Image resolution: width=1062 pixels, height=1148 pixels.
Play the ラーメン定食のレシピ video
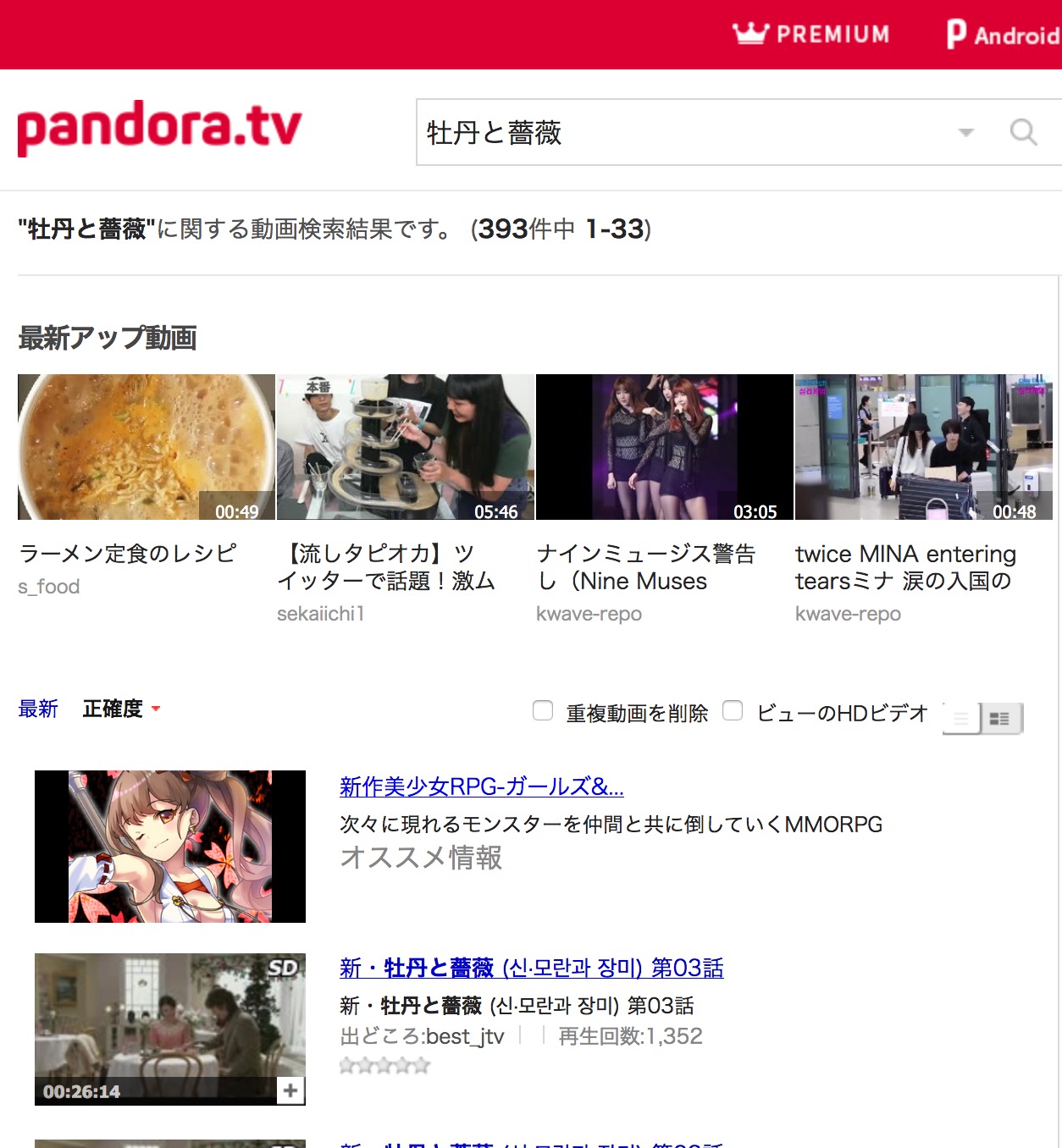(x=147, y=447)
